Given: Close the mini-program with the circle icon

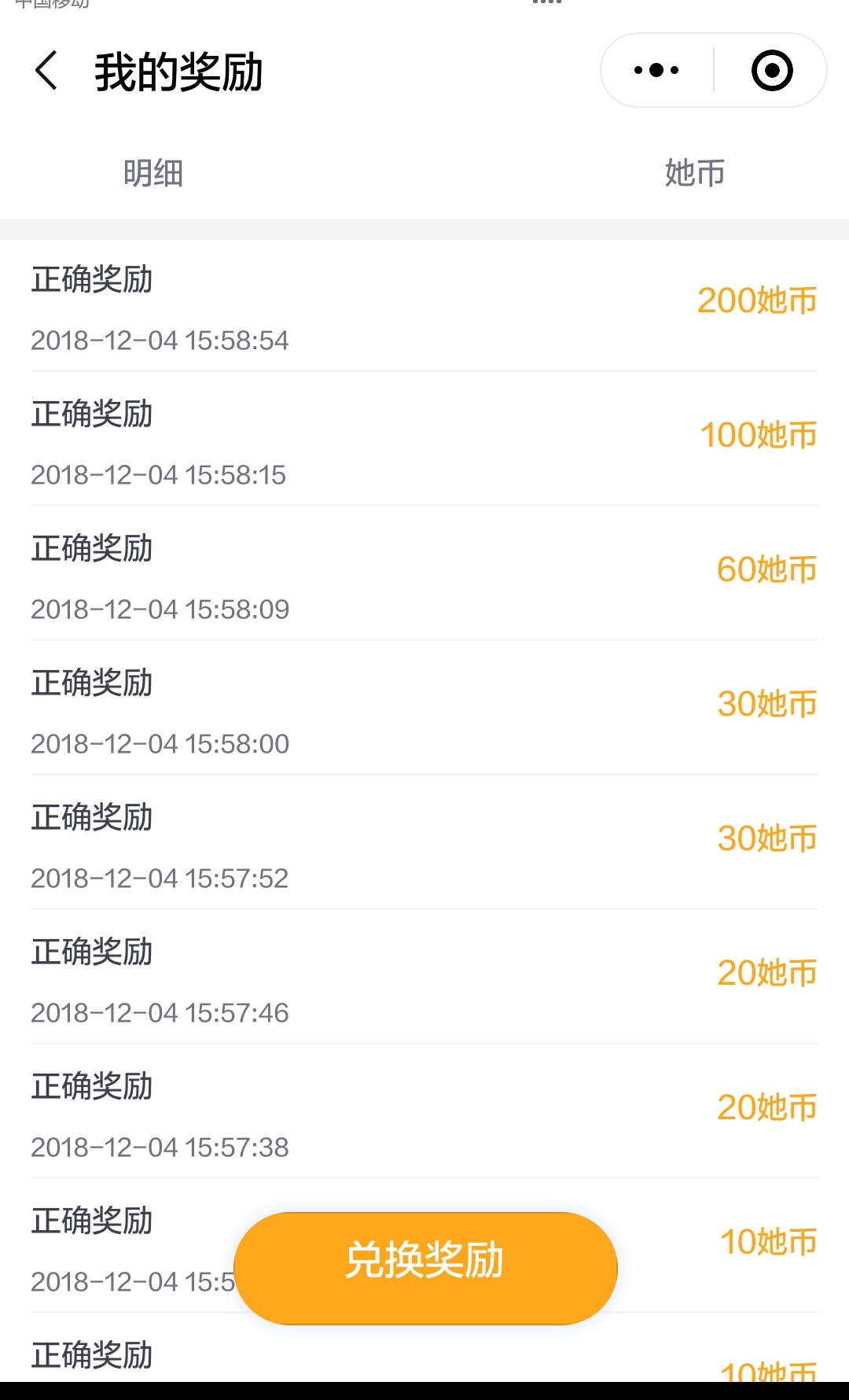Looking at the screenshot, I should (771, 70).
